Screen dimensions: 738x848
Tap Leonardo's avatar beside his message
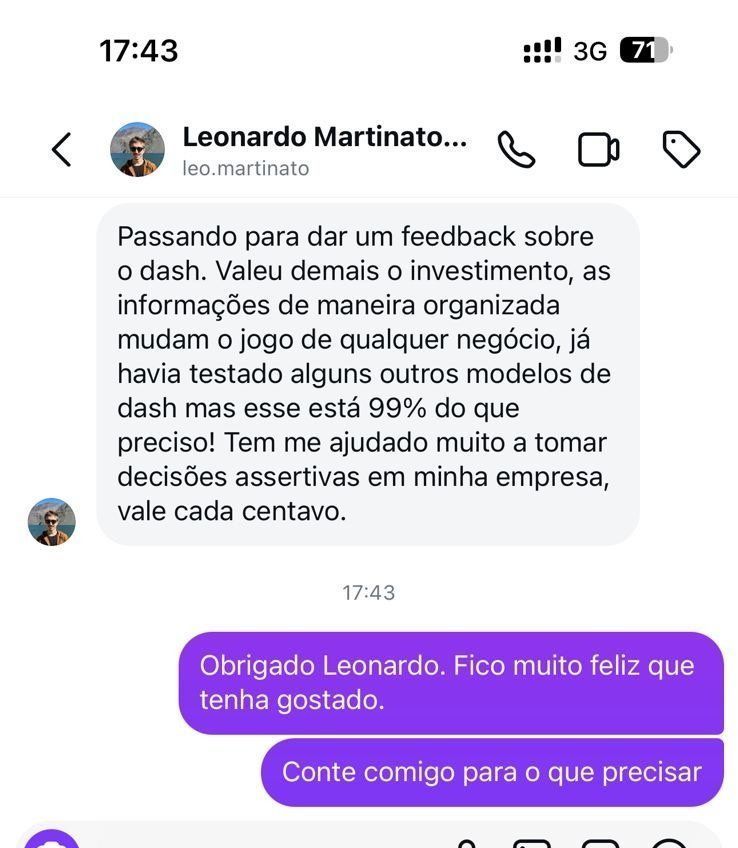(52, 522)
